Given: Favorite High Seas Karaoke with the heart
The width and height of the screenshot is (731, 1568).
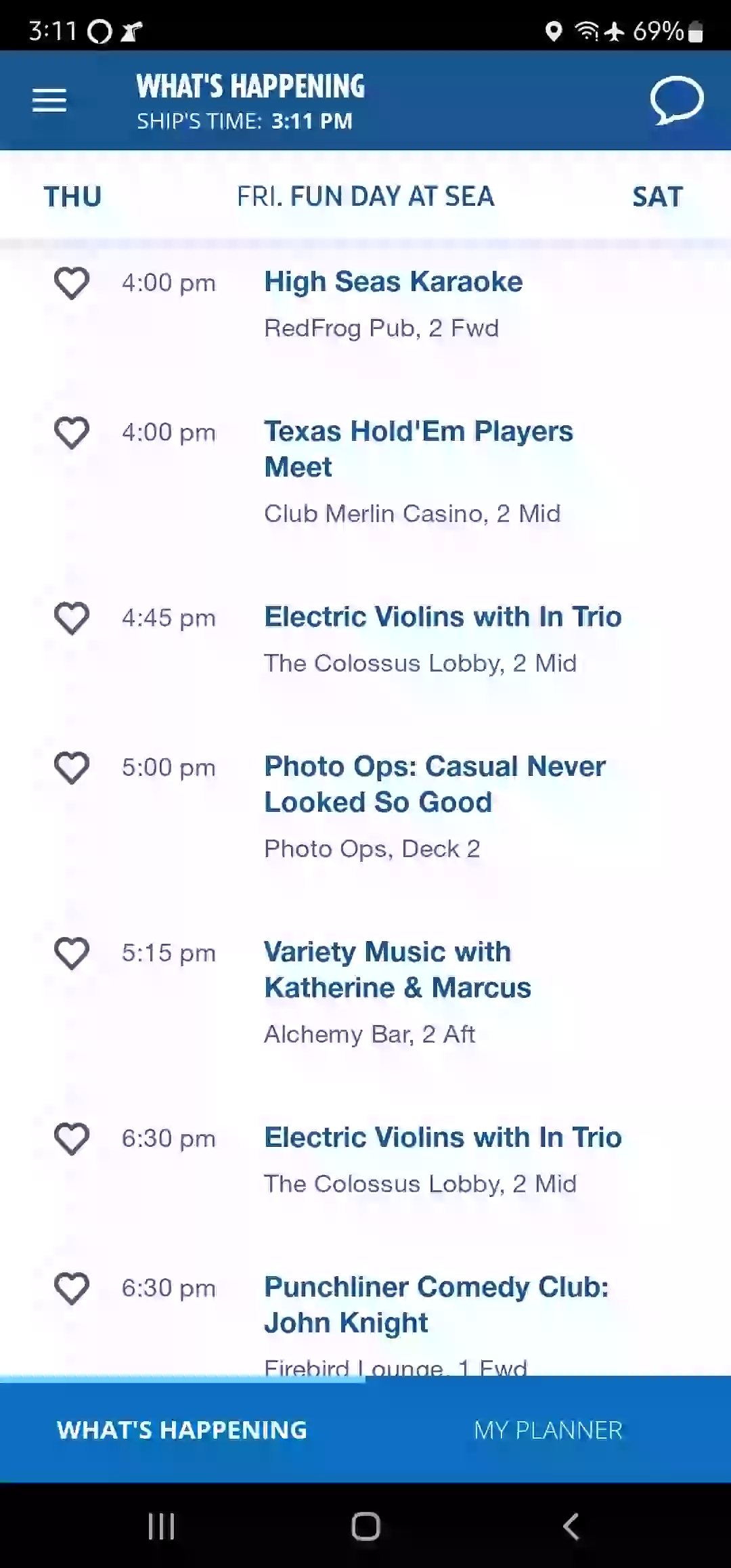Looking at the screenshot, I should [x=72, y=283].
